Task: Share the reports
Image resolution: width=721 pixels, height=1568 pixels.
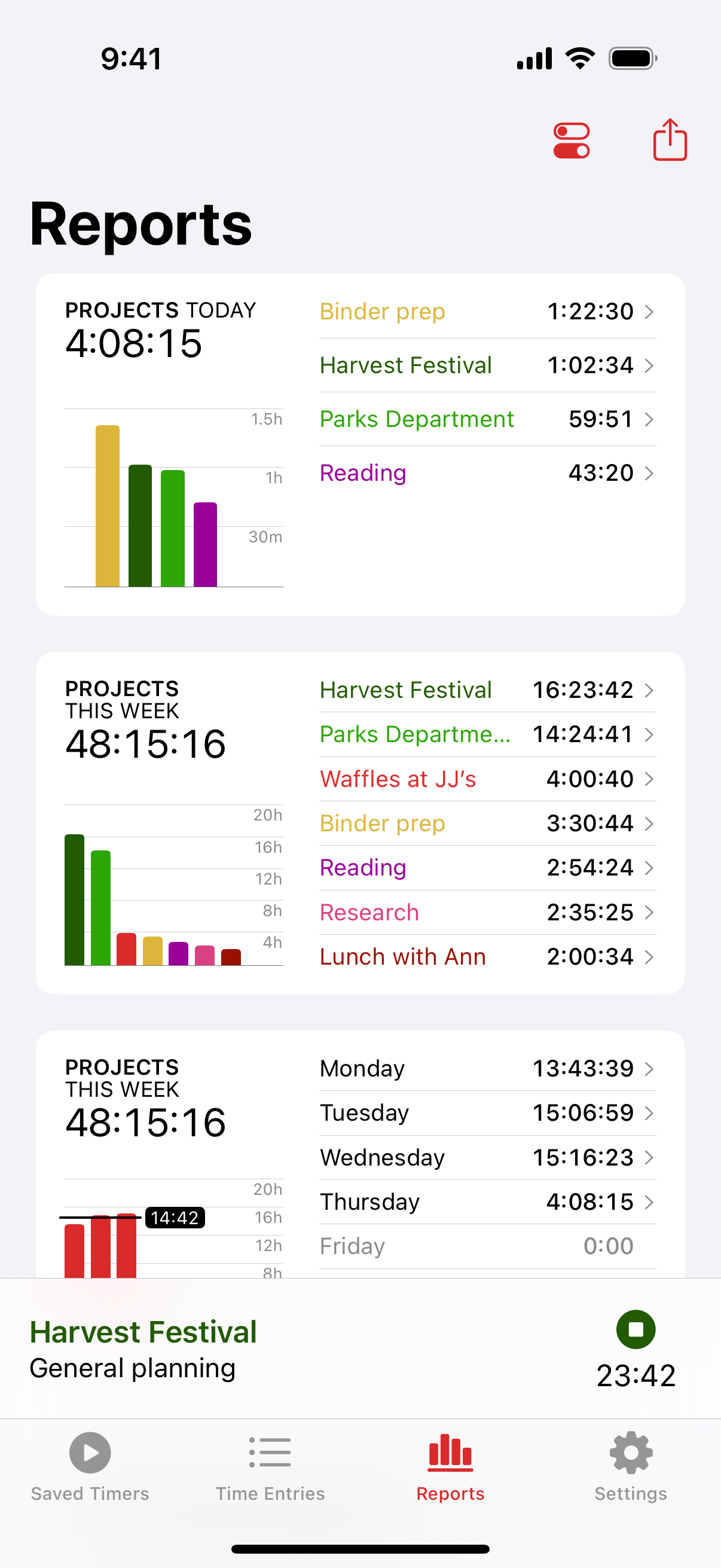Action: tap(670, 139)
